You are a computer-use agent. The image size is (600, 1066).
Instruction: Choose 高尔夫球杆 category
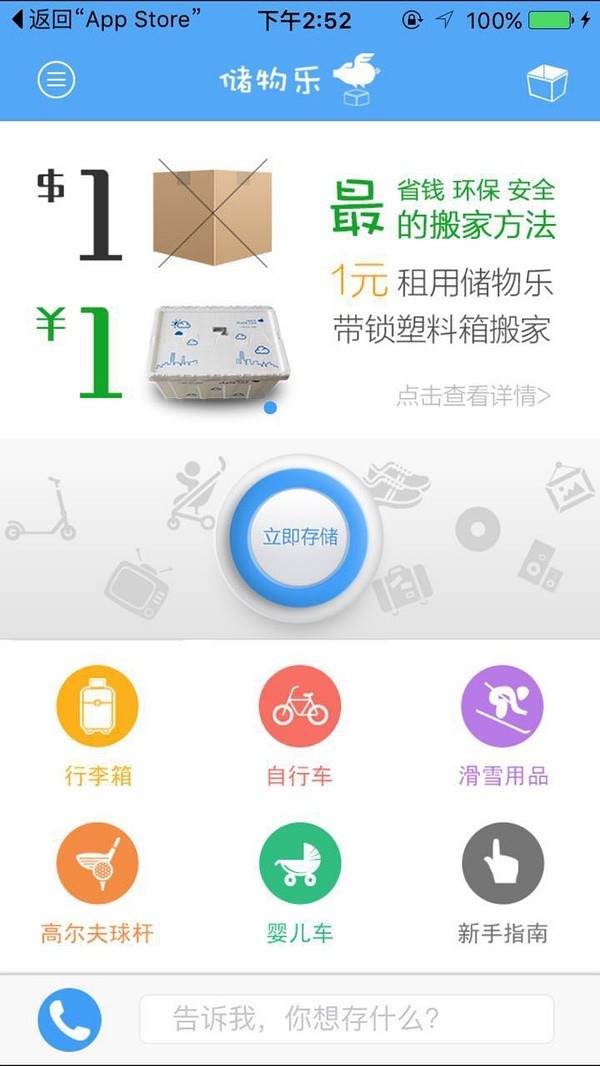click(97, 883)
